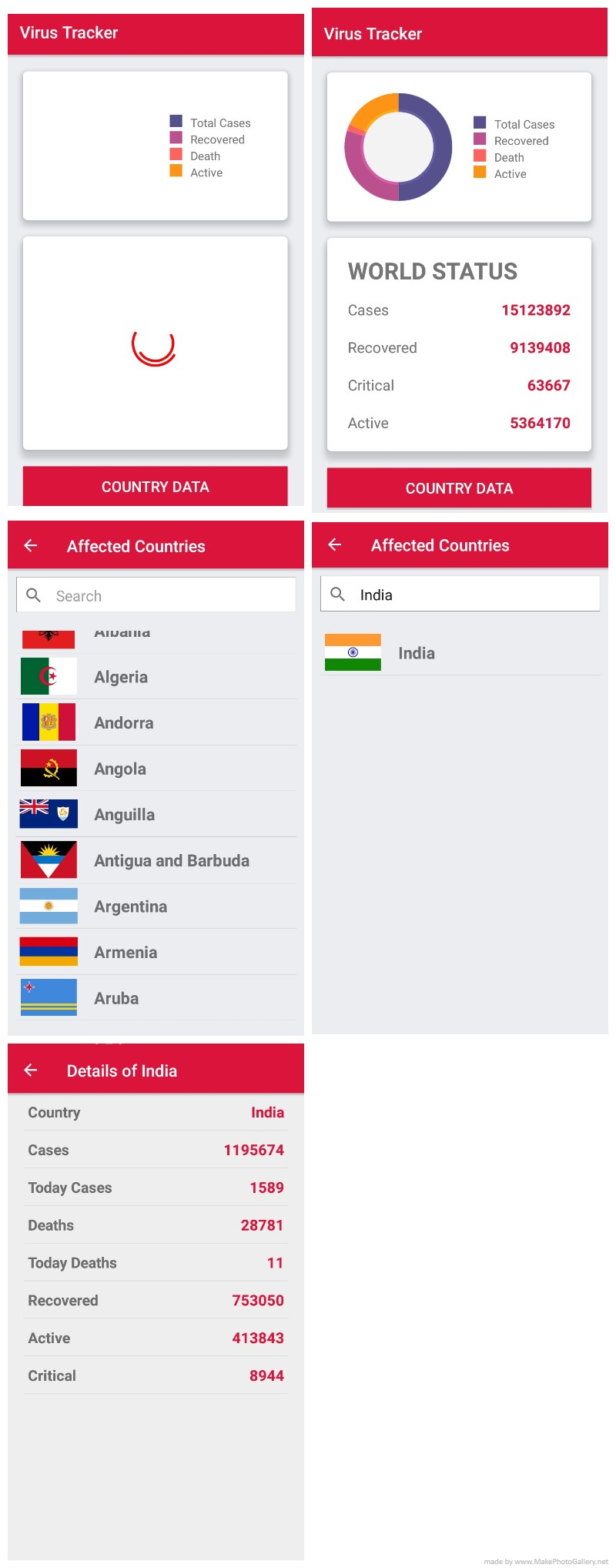Select the Argentina flag icon
This screenshot has width=616, height=1568.
coord(48,906)
